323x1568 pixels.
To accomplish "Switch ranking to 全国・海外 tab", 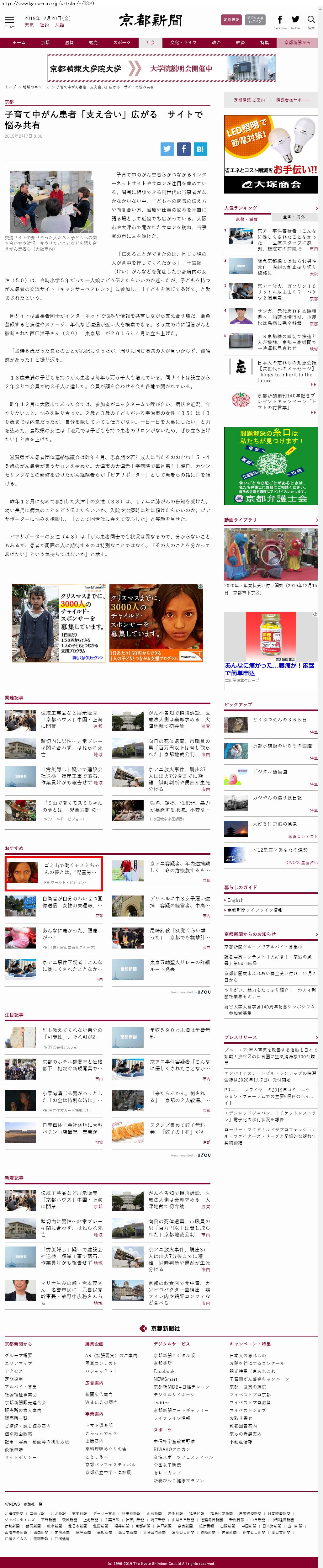I will [x=294, y=217].
